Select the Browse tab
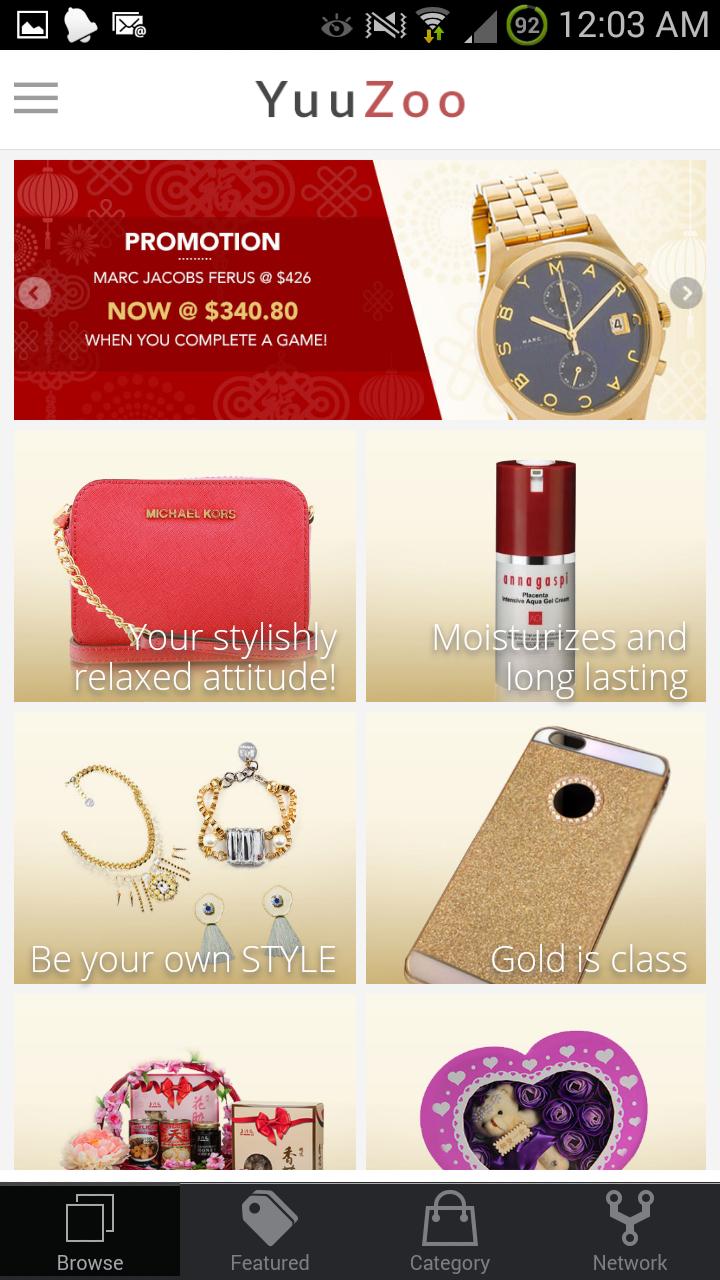This screenshot has width=720, height=1280. tap(90, 1232)
